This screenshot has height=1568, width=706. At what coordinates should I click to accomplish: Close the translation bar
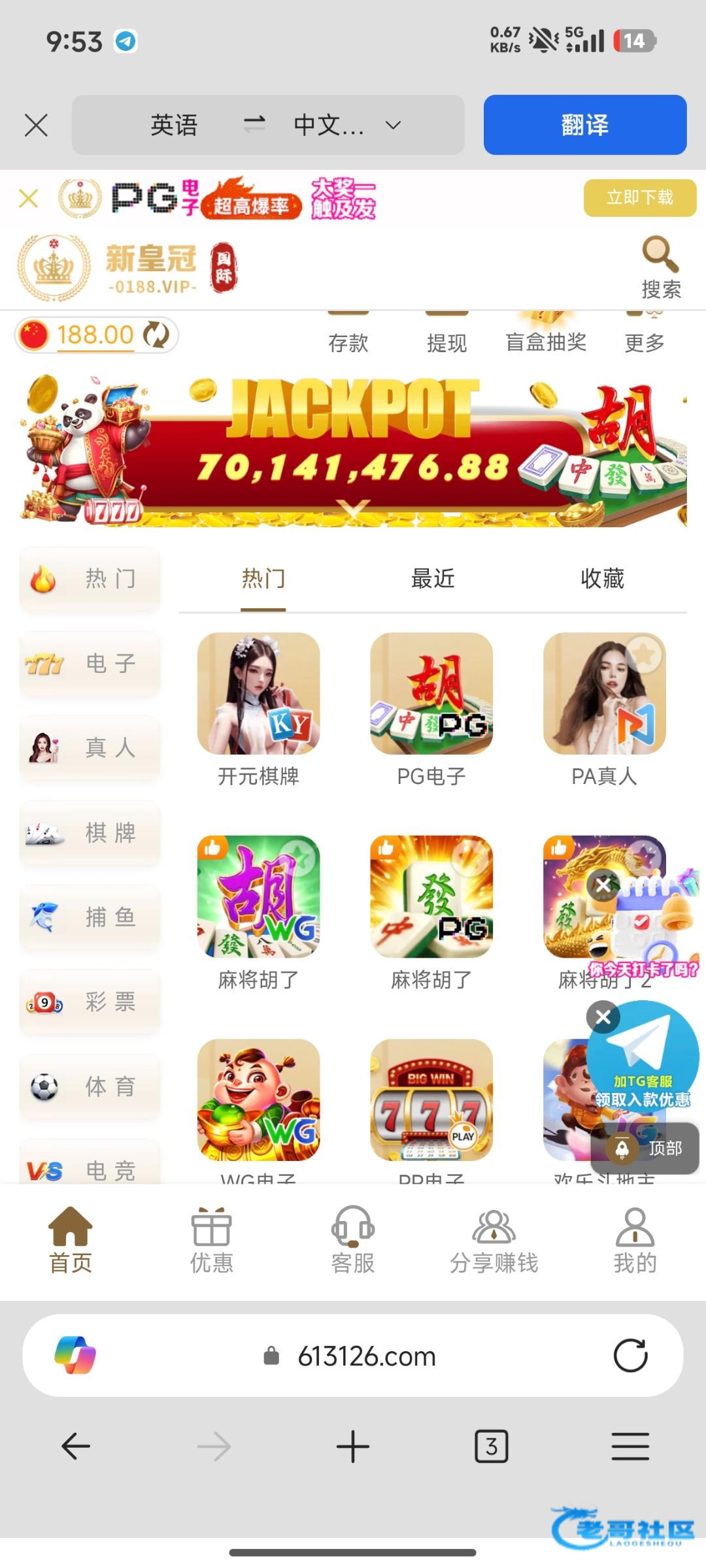pyautogui.click(x=36, y=125)
